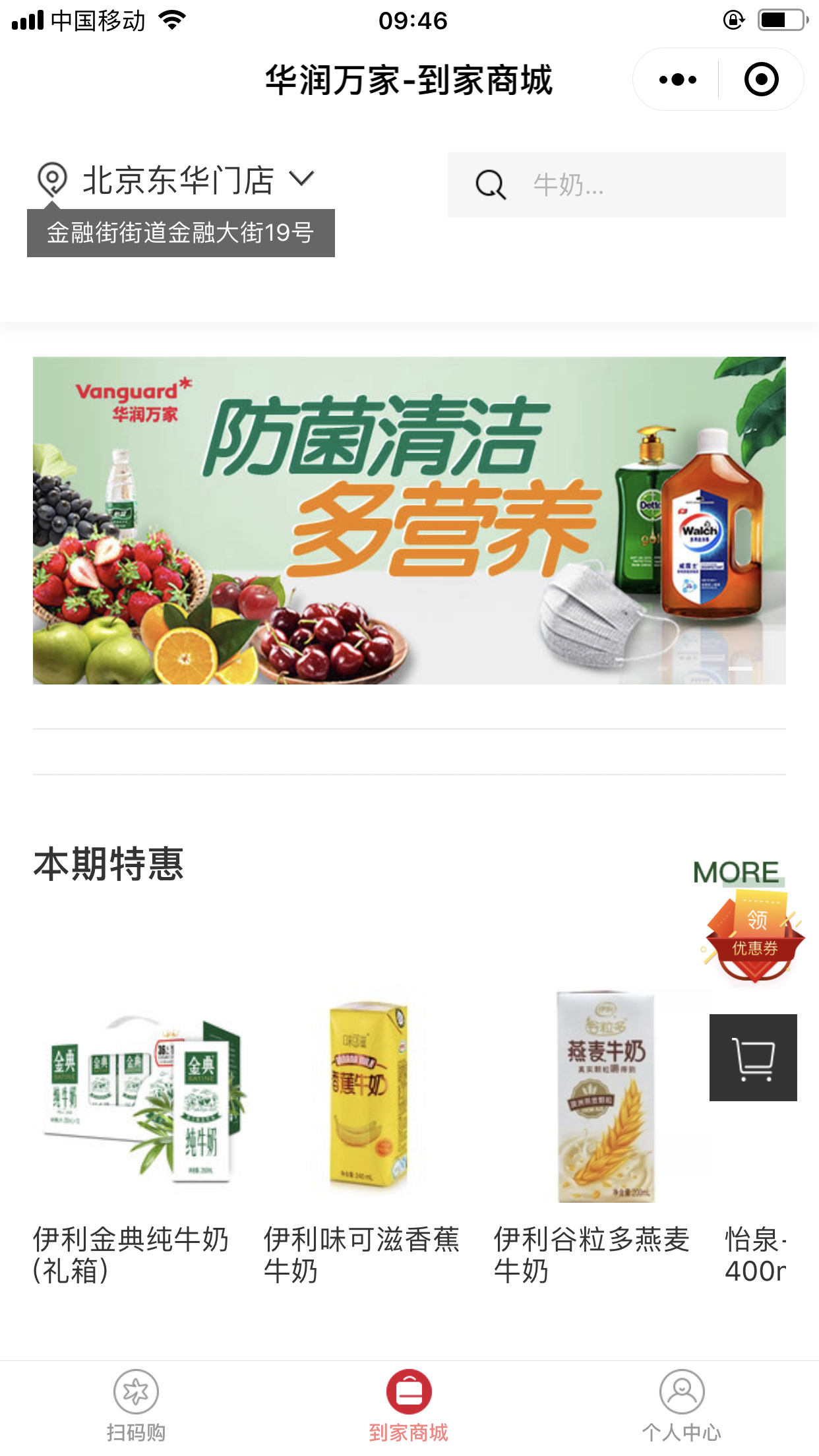Image resolution: width=819 pixels, height=1456 pixels.
Task: Open the shopping cart icon
Action: point(754,1058)
